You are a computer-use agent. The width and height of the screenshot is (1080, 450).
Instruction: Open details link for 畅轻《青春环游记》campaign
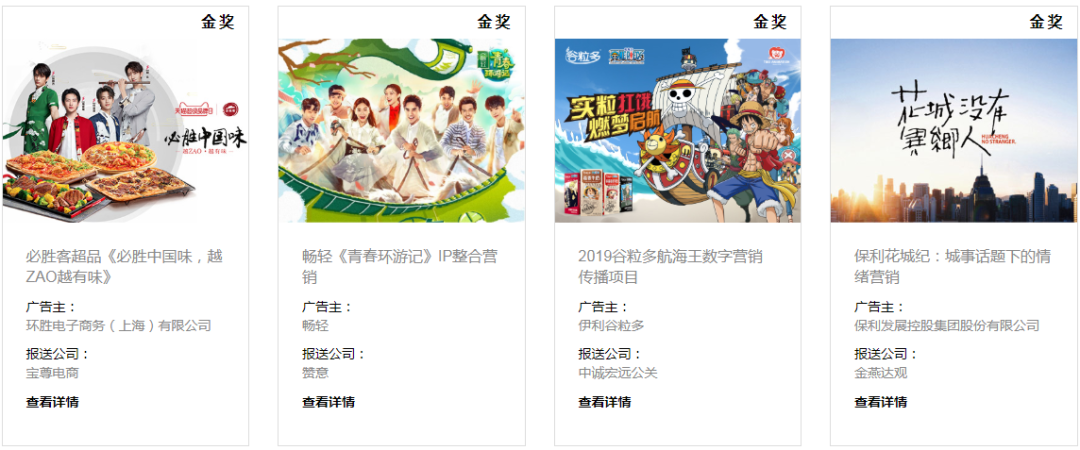pyautogui.click(x=328, y=402)
